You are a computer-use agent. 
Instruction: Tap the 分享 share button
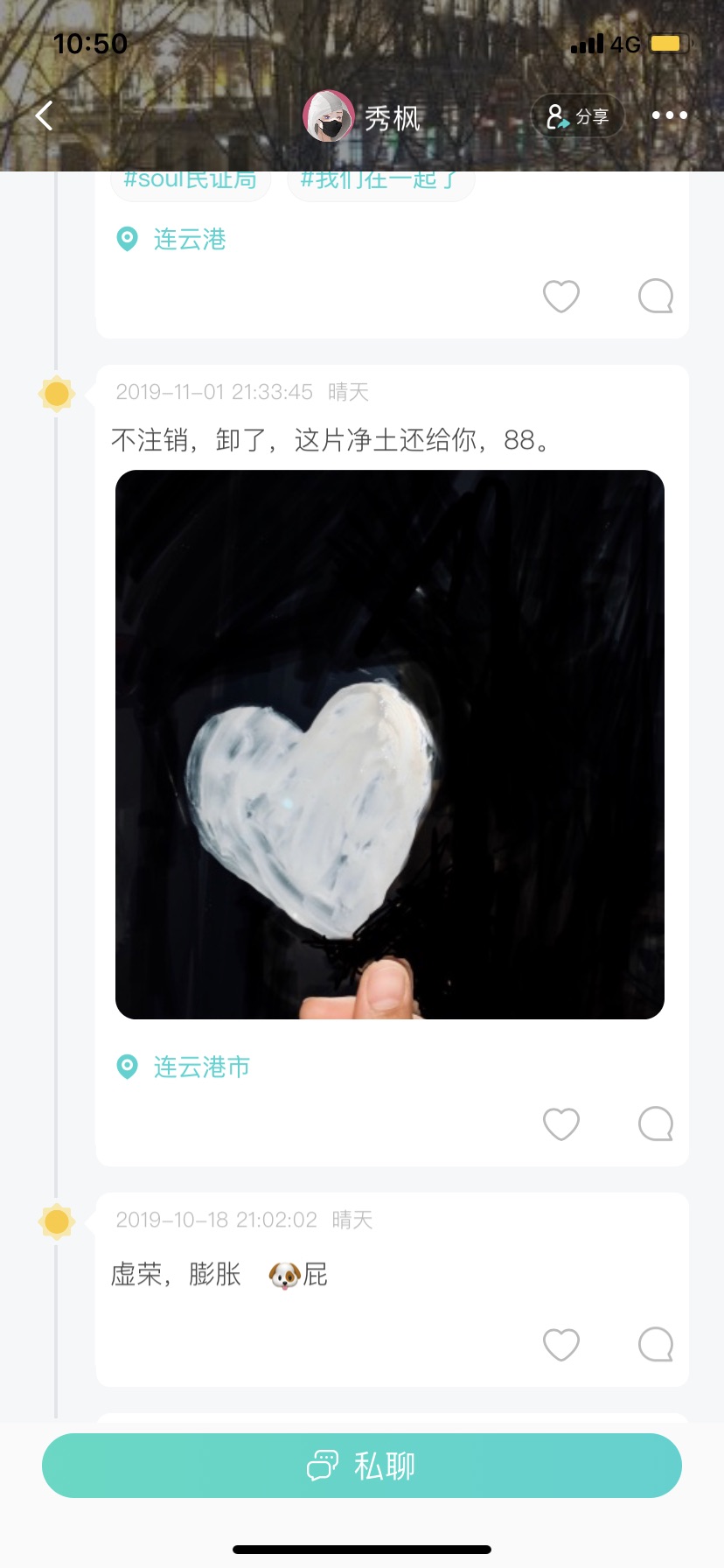pyautogui.click(x=578, y=116)
